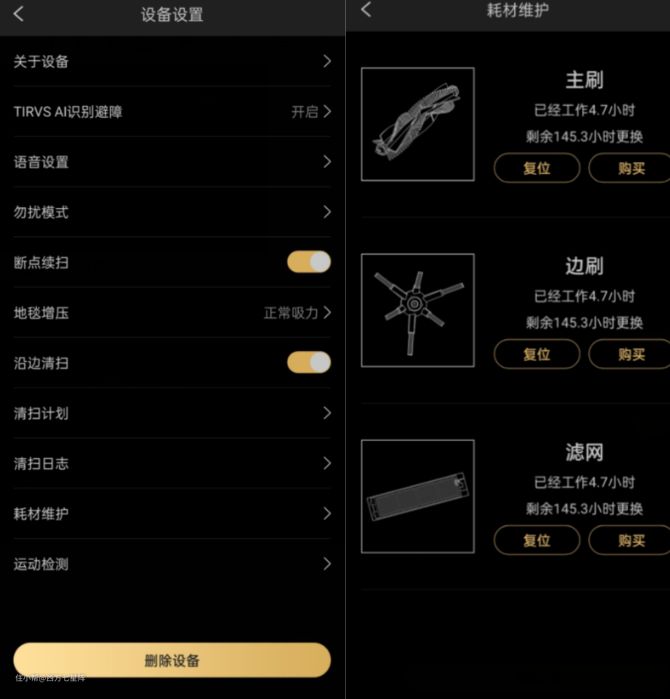Go back from the 设备设置 screen
This screenshot has height=699, width=670.
[x=19, y=14]
